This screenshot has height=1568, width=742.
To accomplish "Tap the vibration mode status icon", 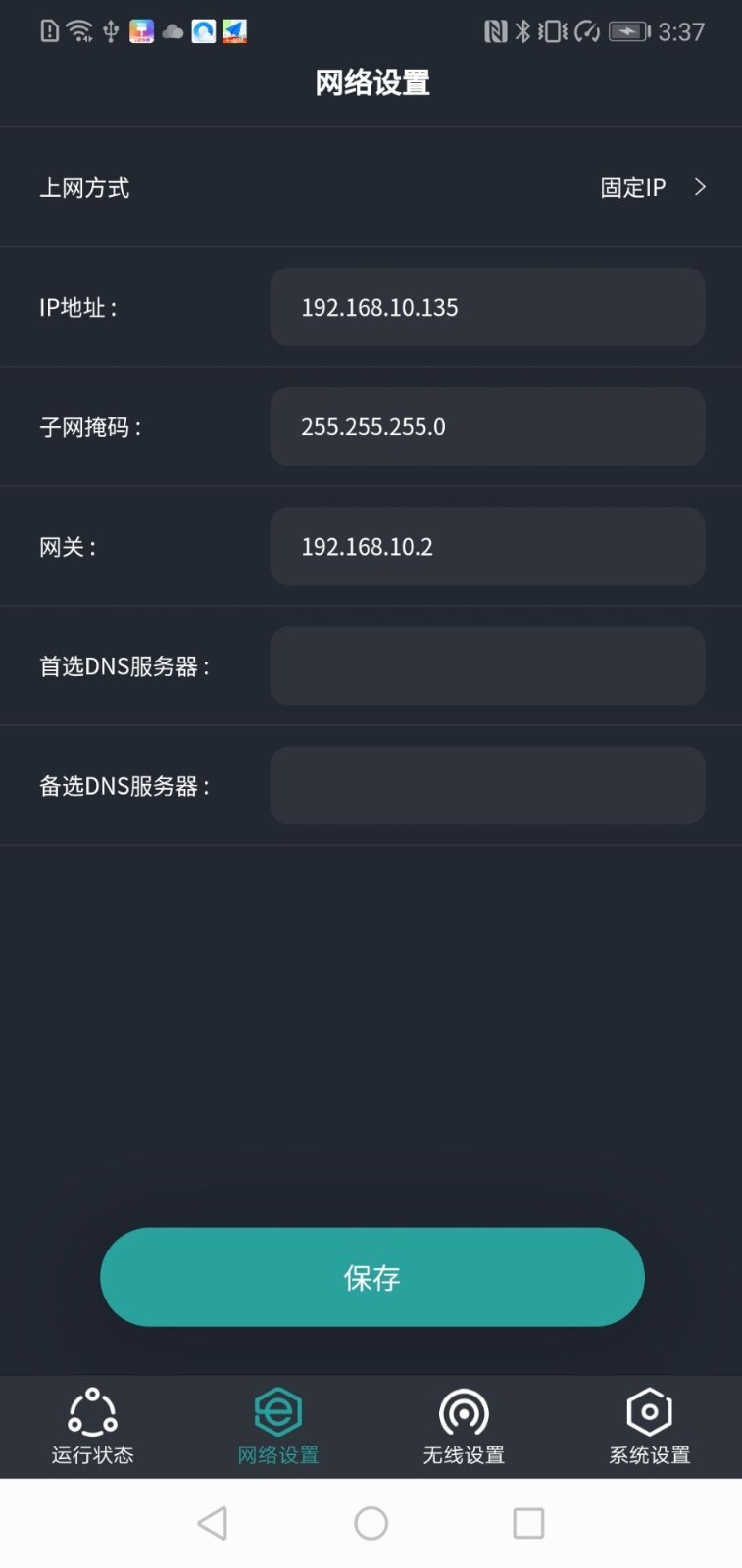I will coord(554,30).
